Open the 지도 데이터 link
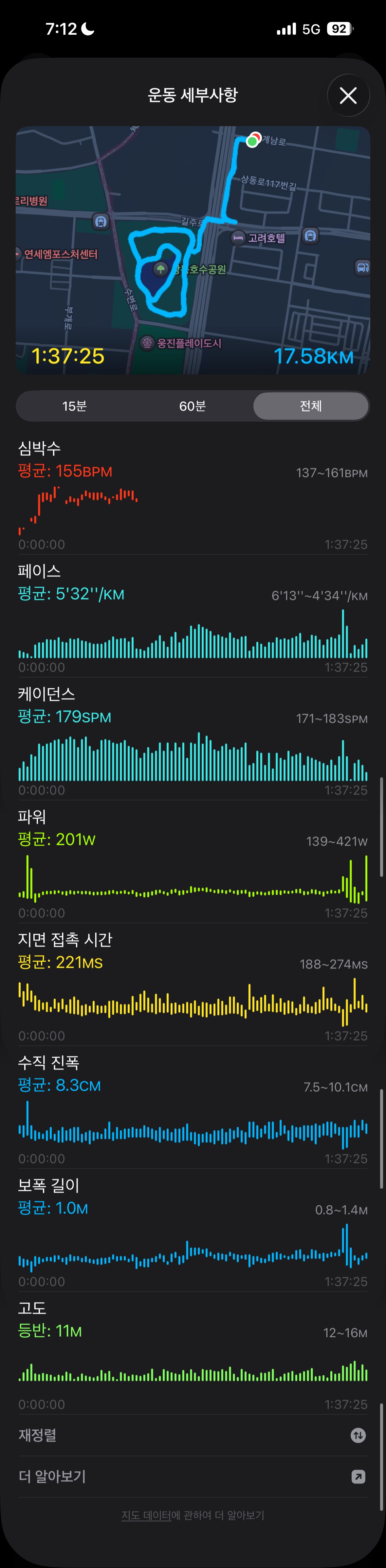386x1568 pixels. [146, 1515]
